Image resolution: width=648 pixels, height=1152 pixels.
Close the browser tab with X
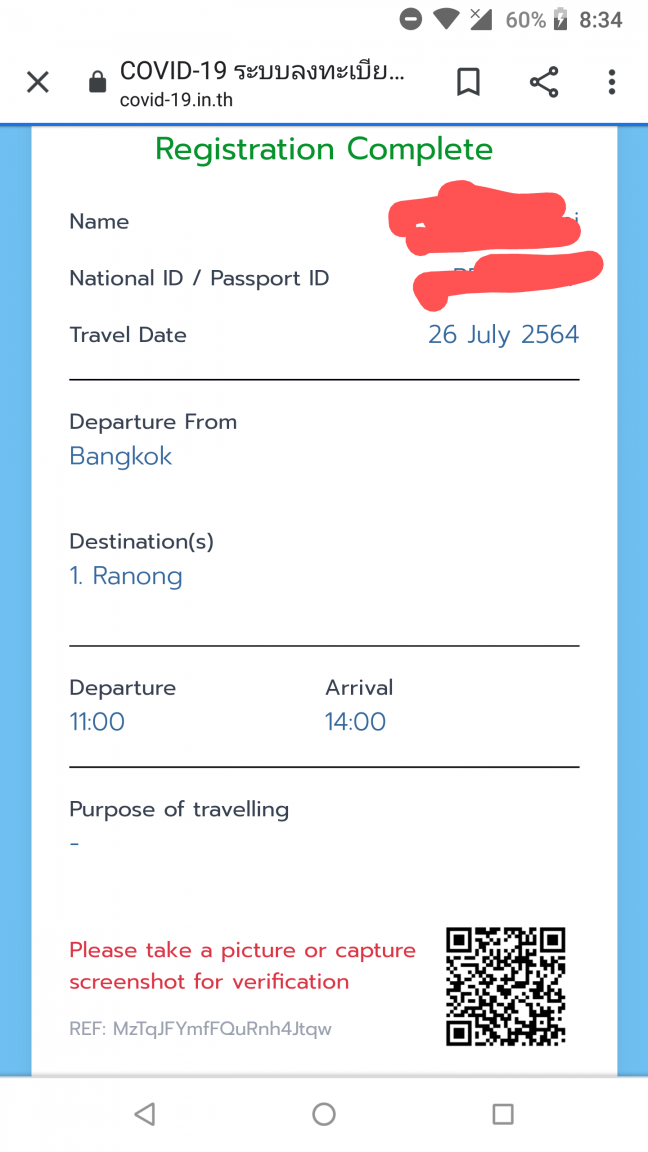37,82
